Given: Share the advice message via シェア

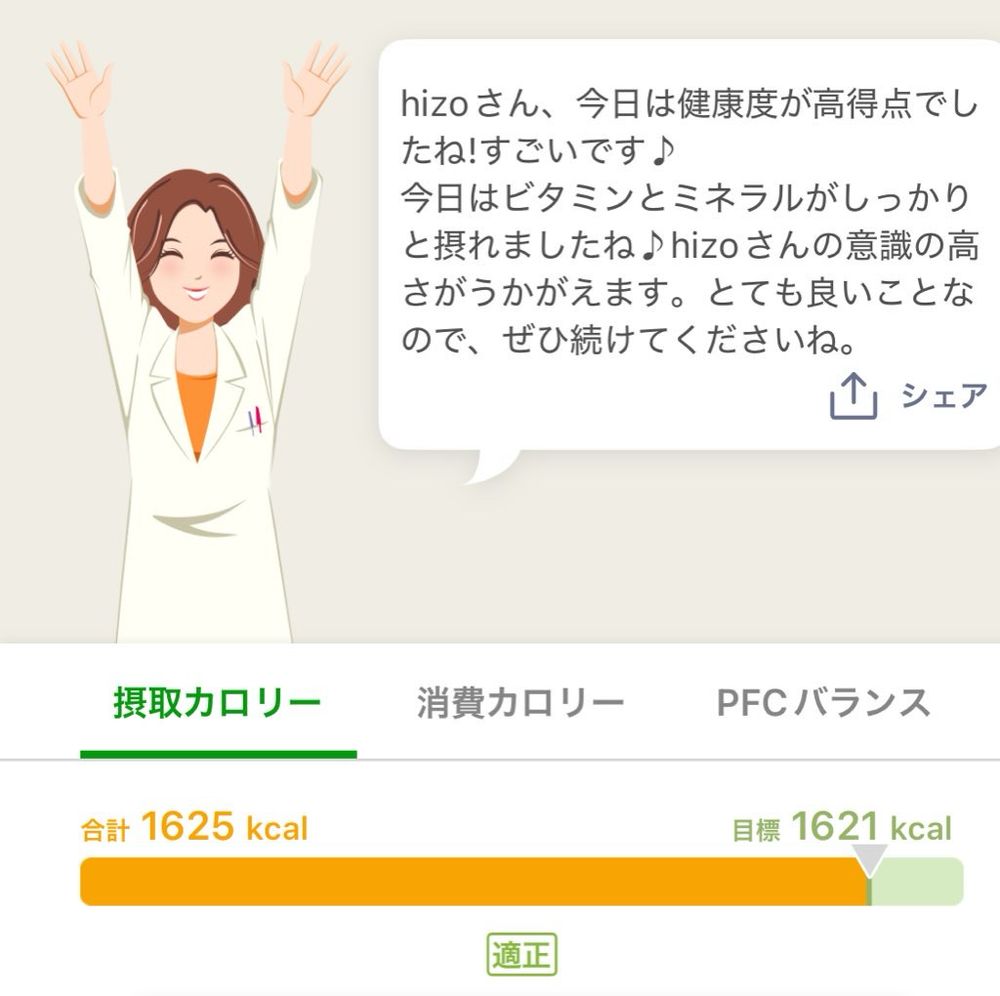Looking at the screenshot, I should tap(908, 398).
